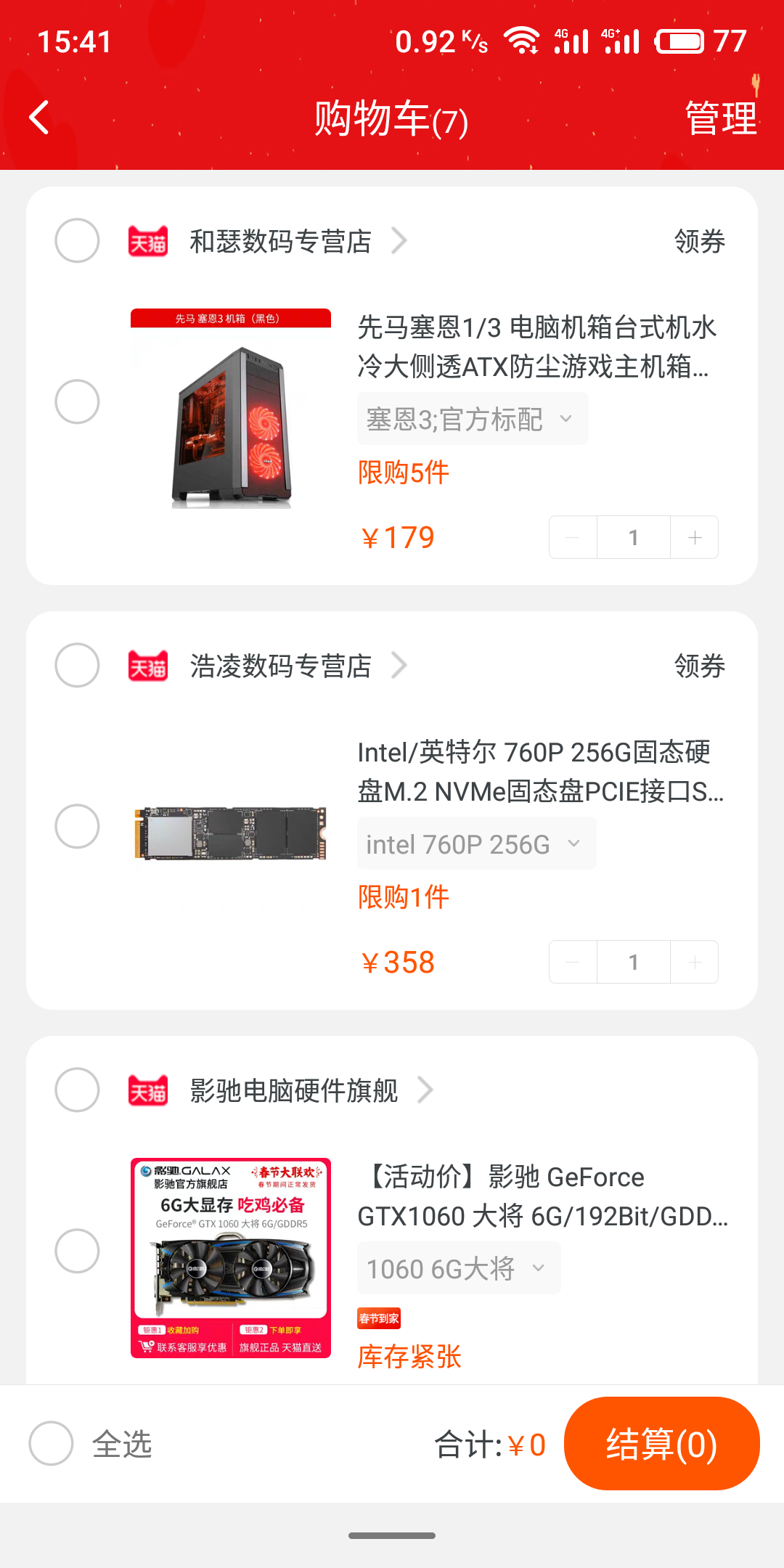
Task: Mark the 影驰 GTX1060 graphics card checkbox
Action: [77, 1251]
